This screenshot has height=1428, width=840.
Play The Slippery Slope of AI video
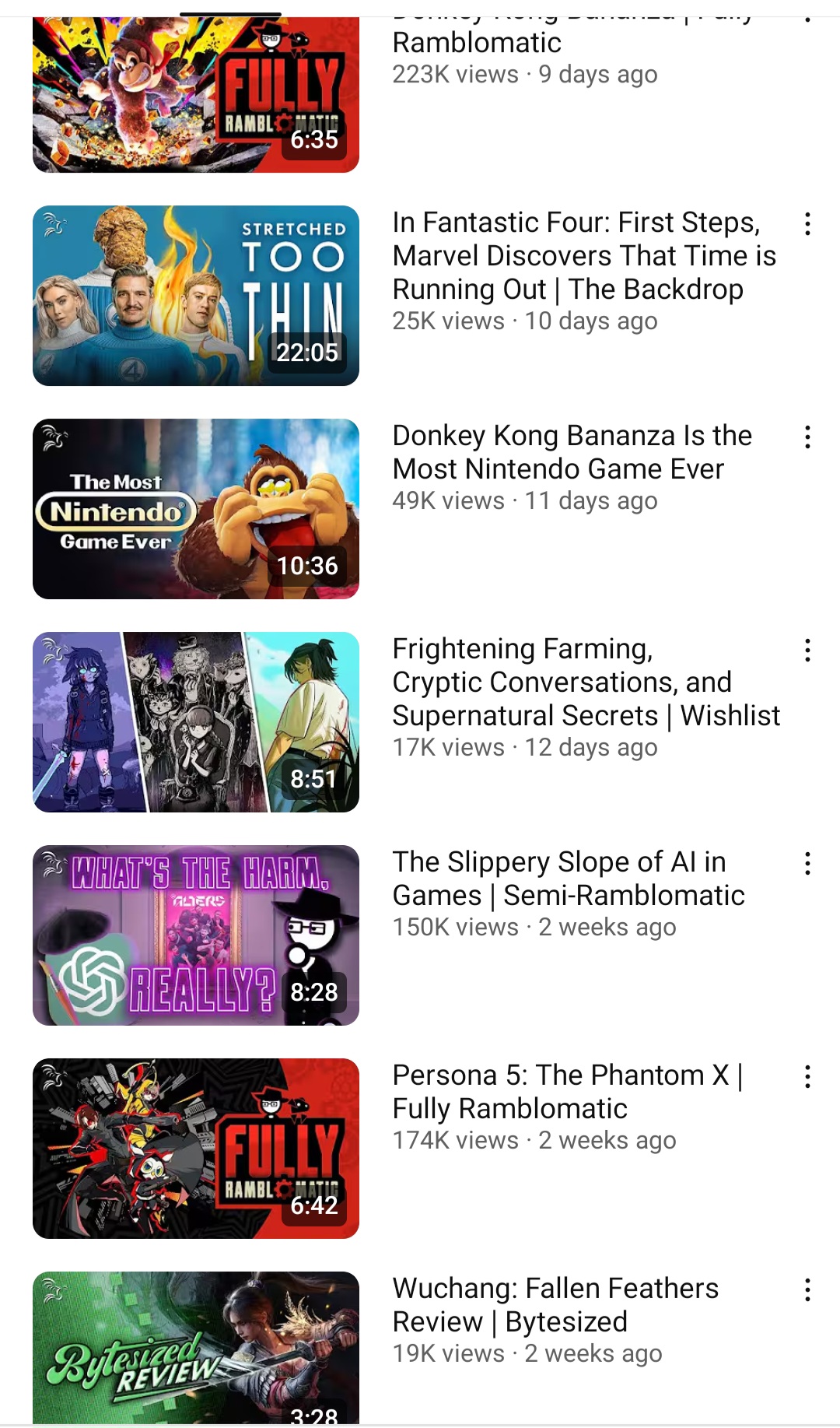tap(195, 935)
